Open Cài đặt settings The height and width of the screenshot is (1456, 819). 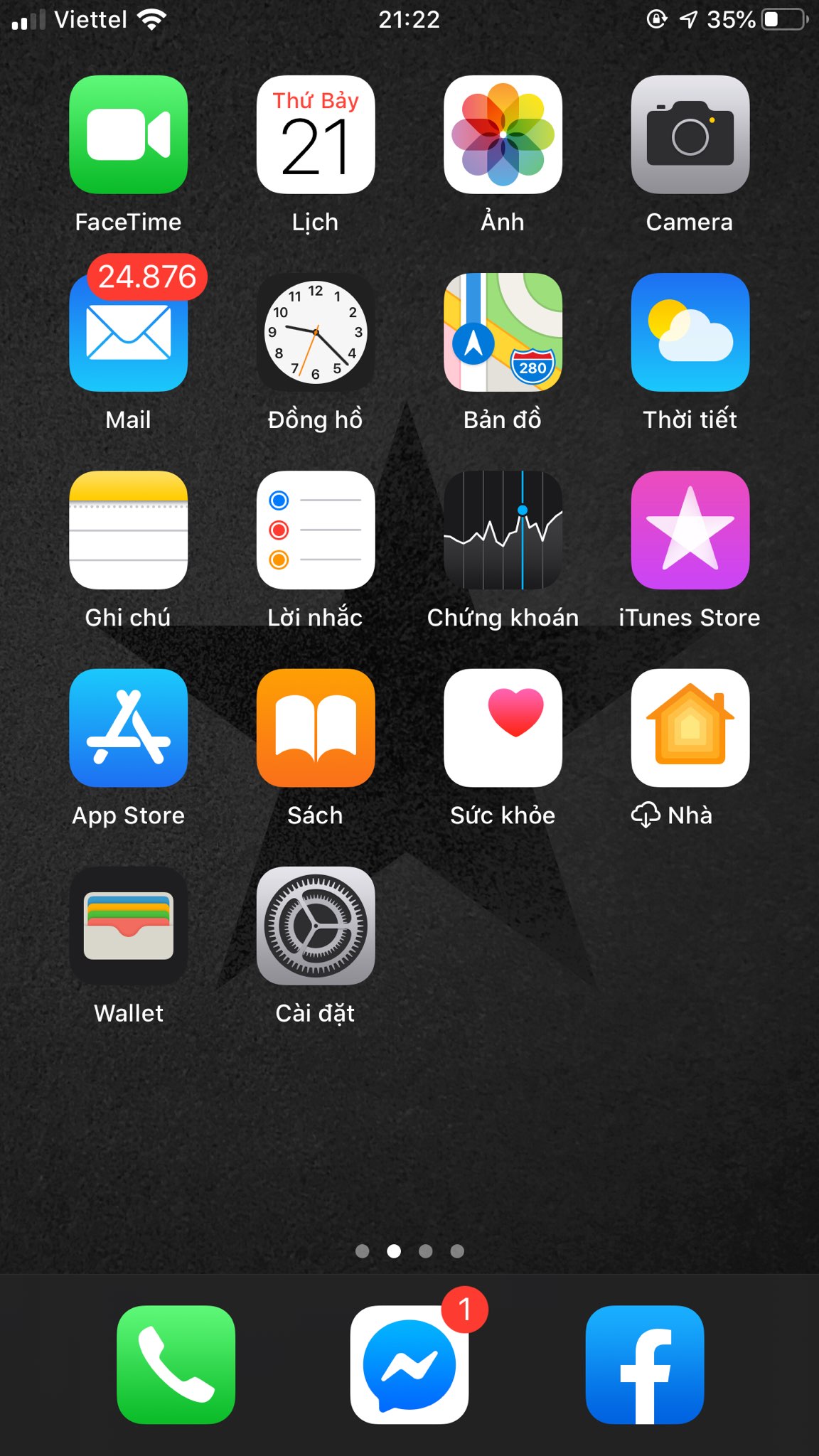click(316, 926)
